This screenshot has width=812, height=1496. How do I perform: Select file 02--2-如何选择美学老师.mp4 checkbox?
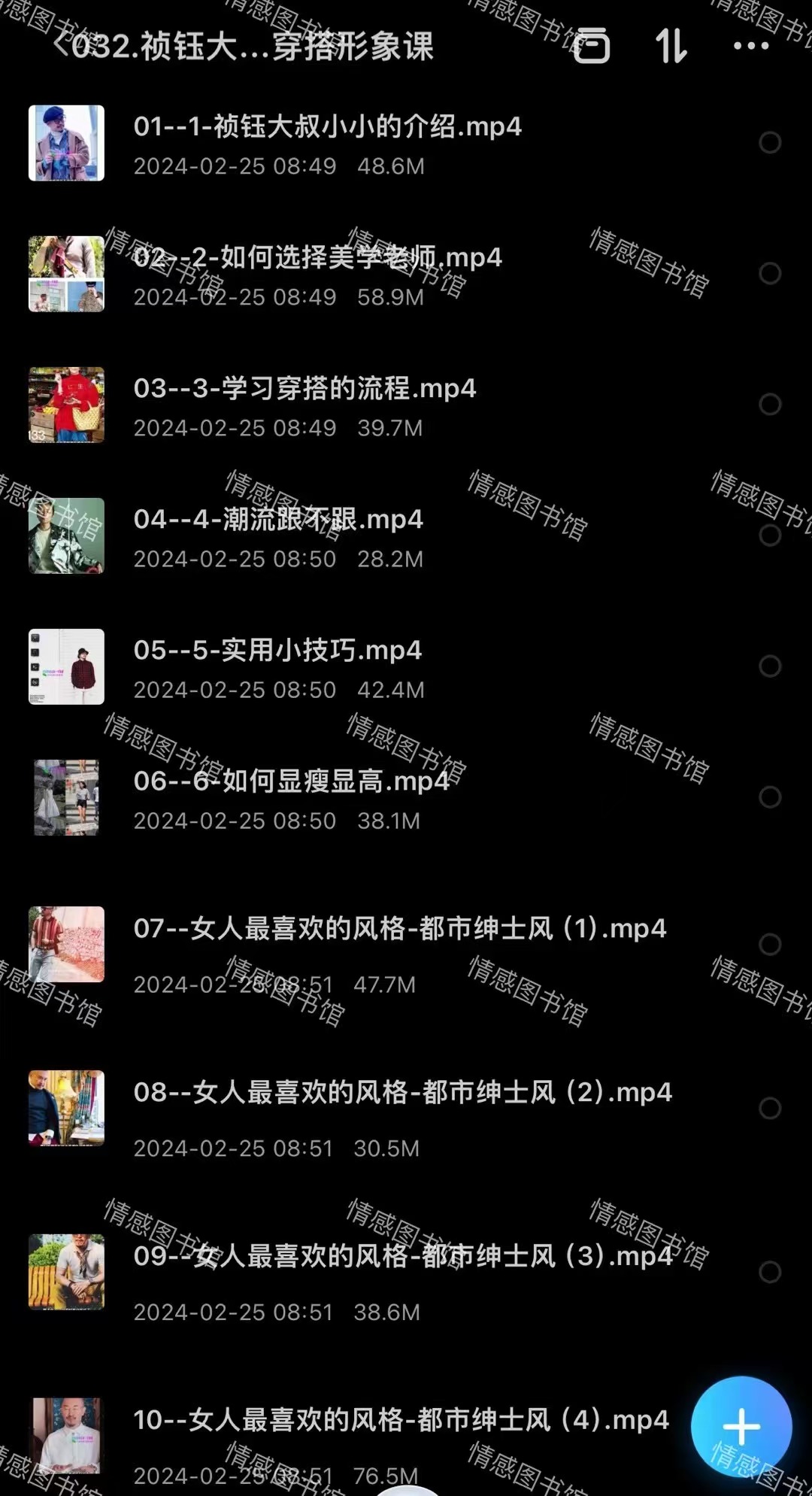pos(769,273)
